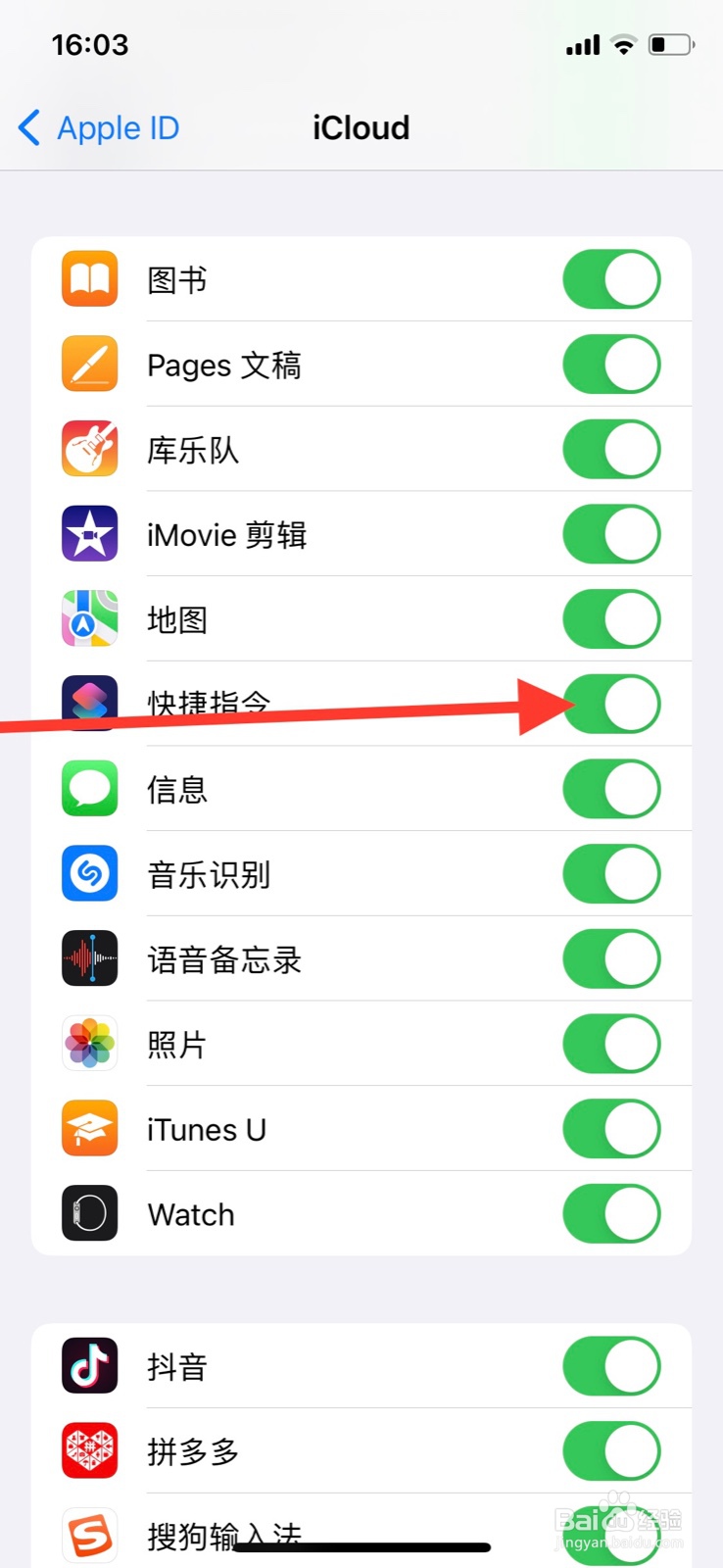Turn off iCloud for 拼多多
Screen dimensions: 723x1568
click(x=610, y=1450)
